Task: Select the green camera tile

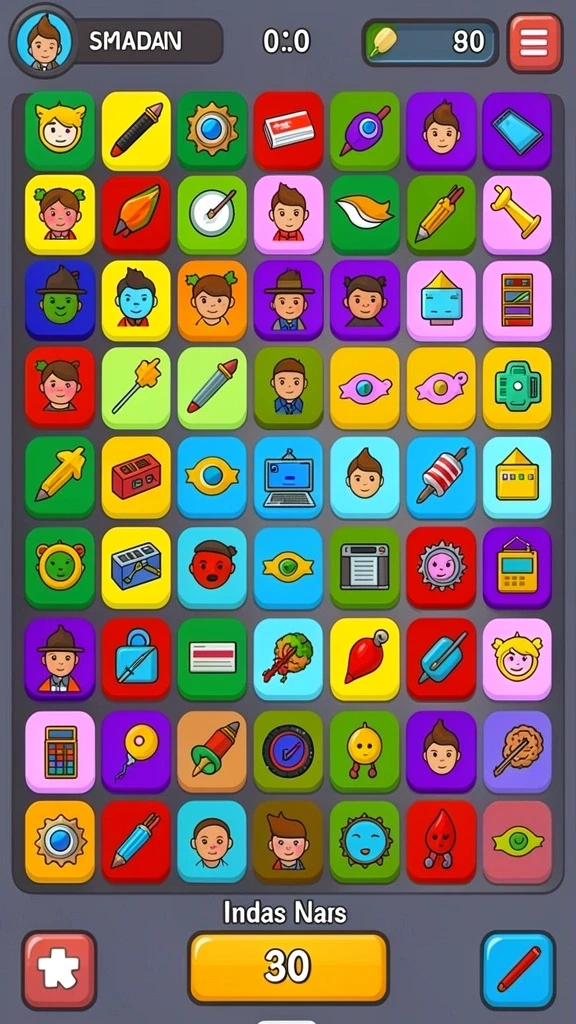Action: (x=517, y=387)
